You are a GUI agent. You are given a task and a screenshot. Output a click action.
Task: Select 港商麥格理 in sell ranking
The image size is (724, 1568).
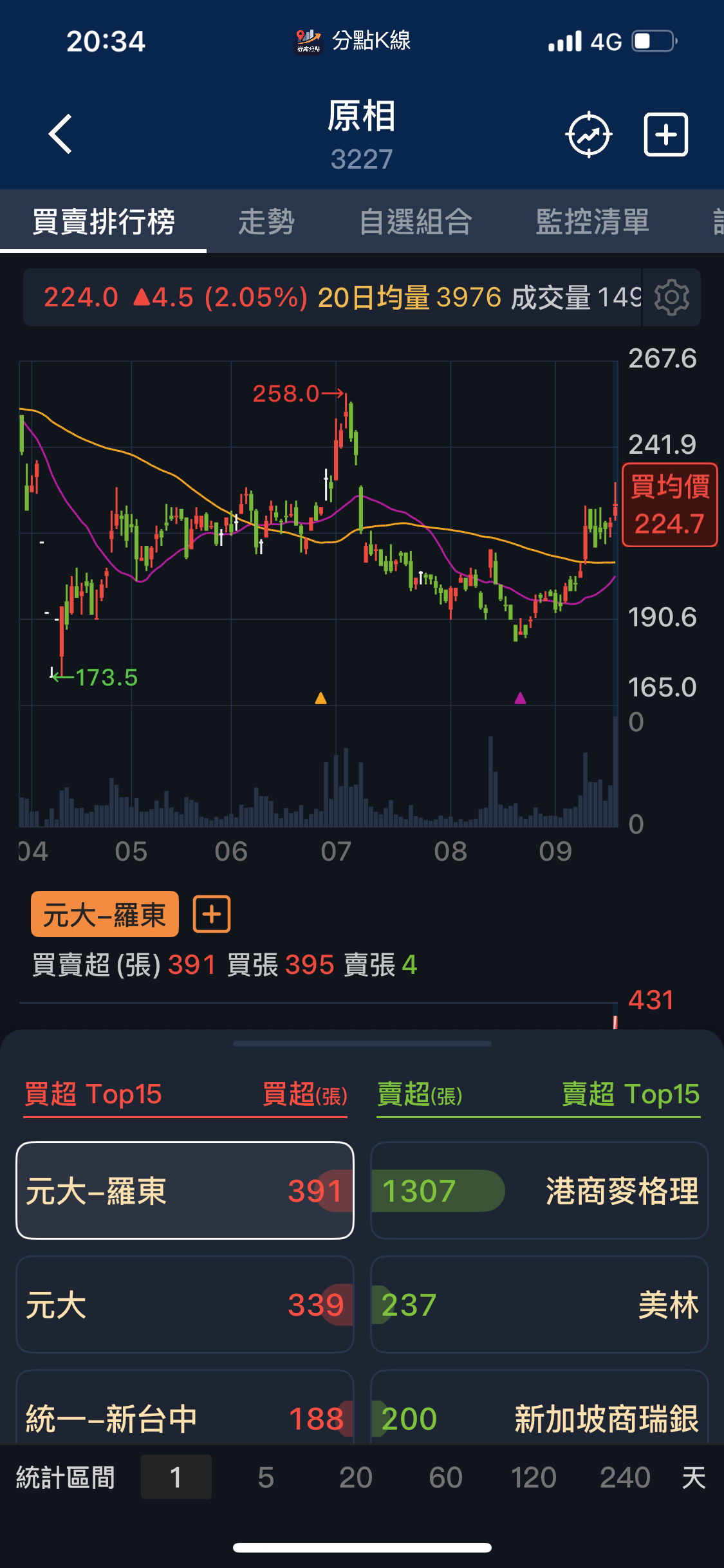pos(539,1190)
